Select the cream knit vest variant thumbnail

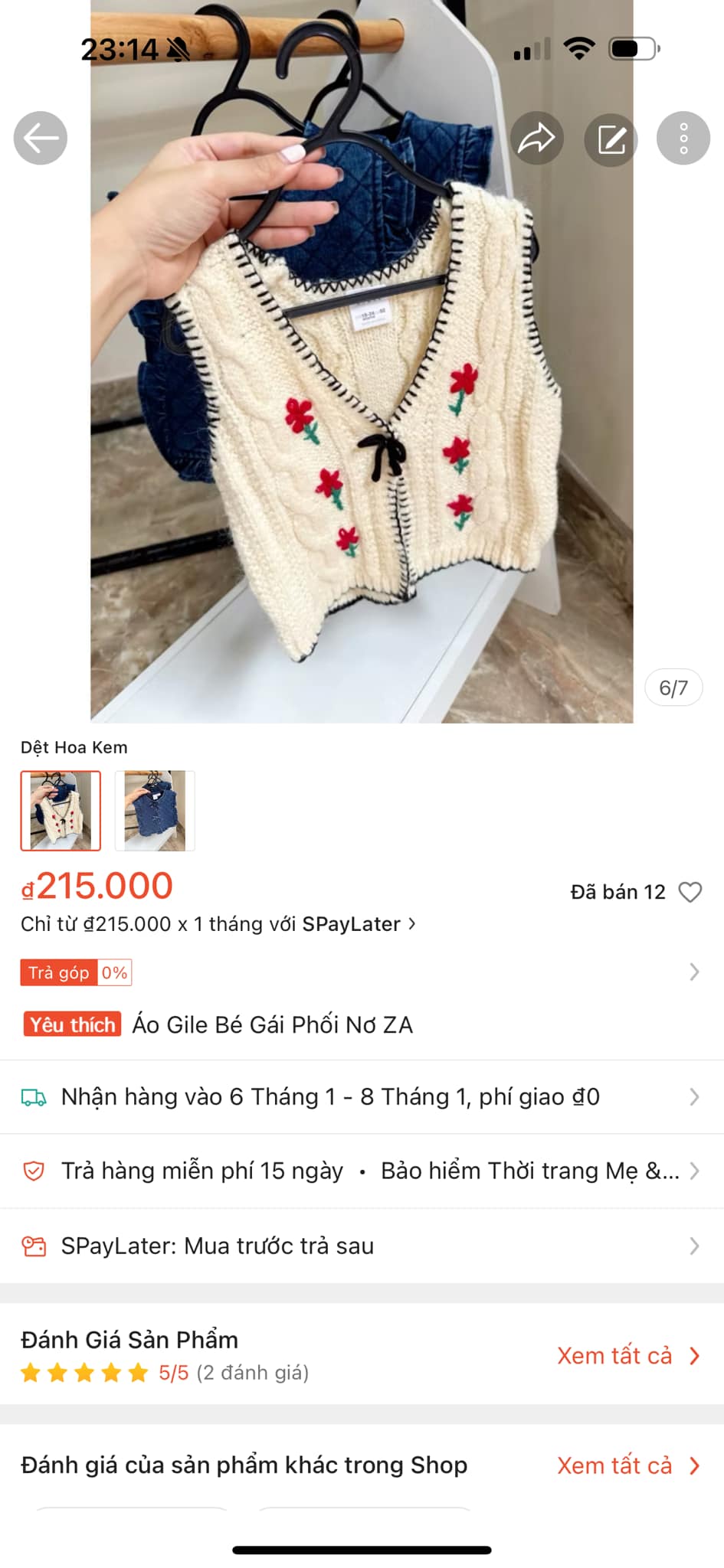[x=61, y=811]
